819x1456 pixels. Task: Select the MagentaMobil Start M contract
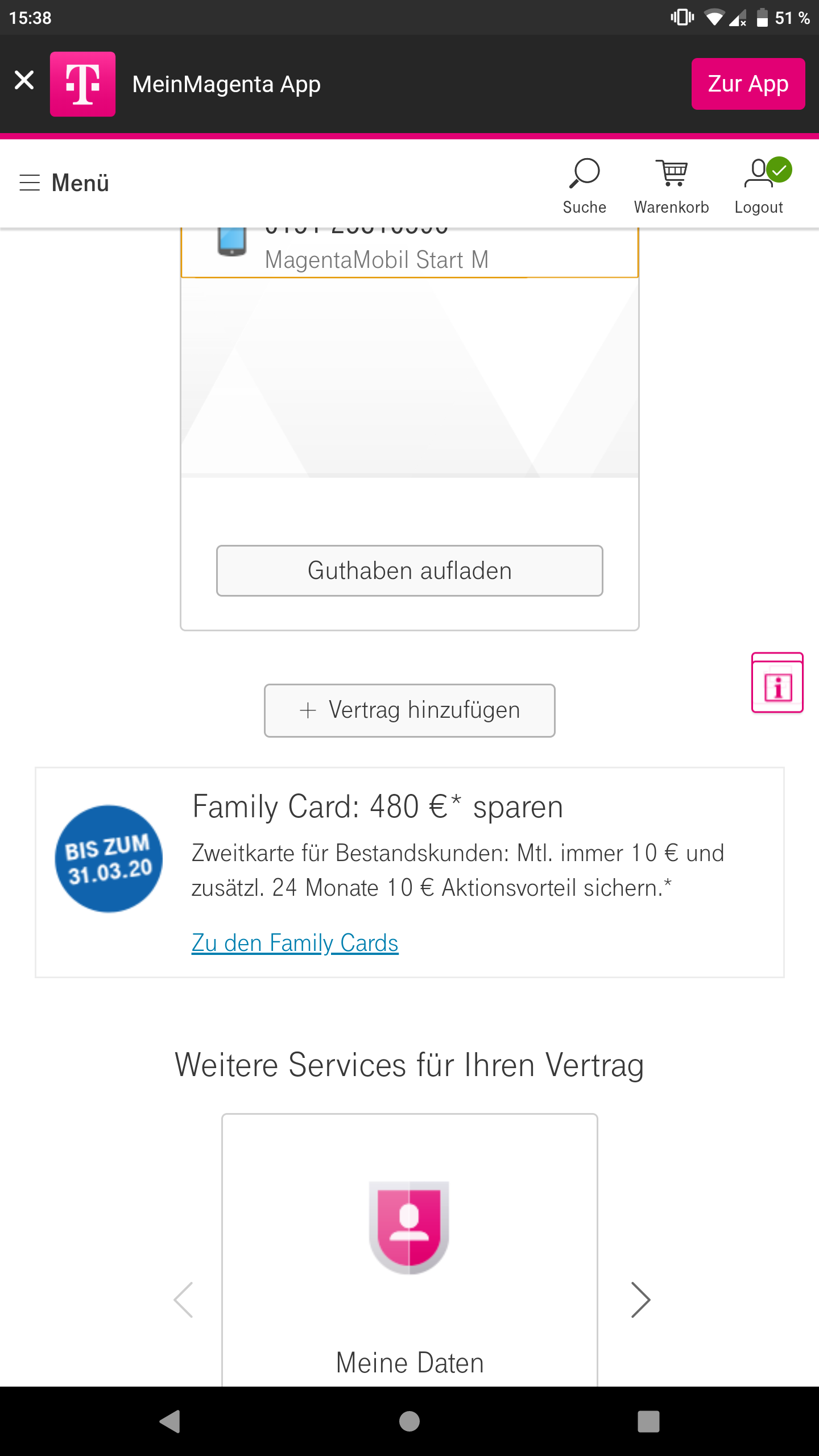click(x=409, y=253)
